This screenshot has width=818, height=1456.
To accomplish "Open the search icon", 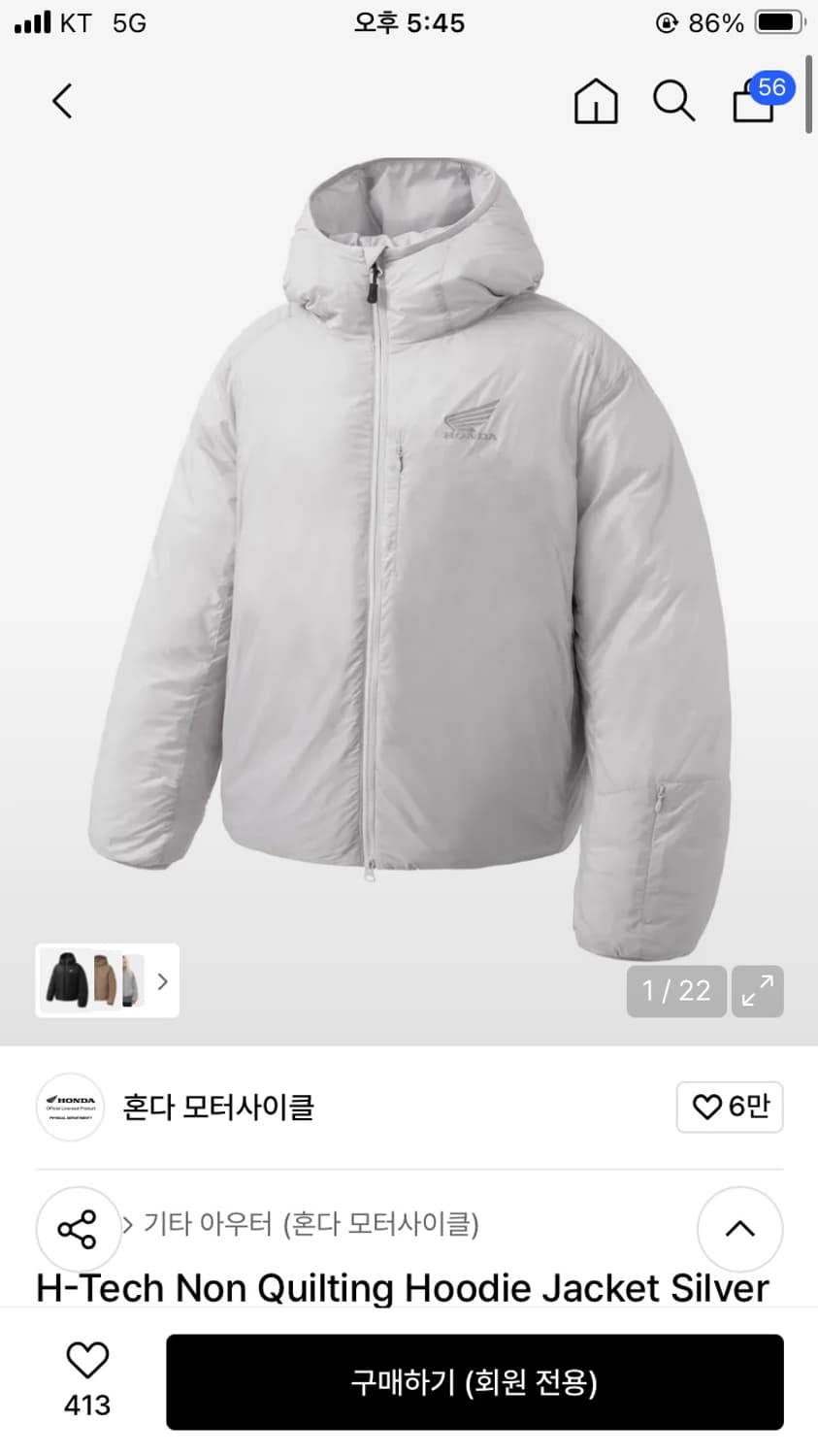I will pos(673,101).
